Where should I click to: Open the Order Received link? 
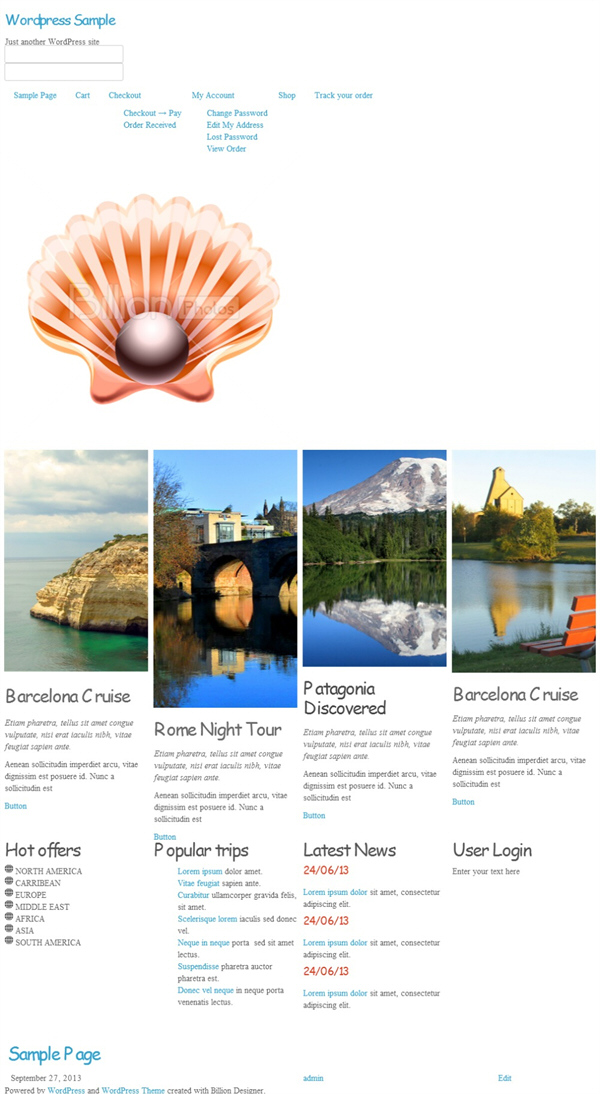(150, 125)
